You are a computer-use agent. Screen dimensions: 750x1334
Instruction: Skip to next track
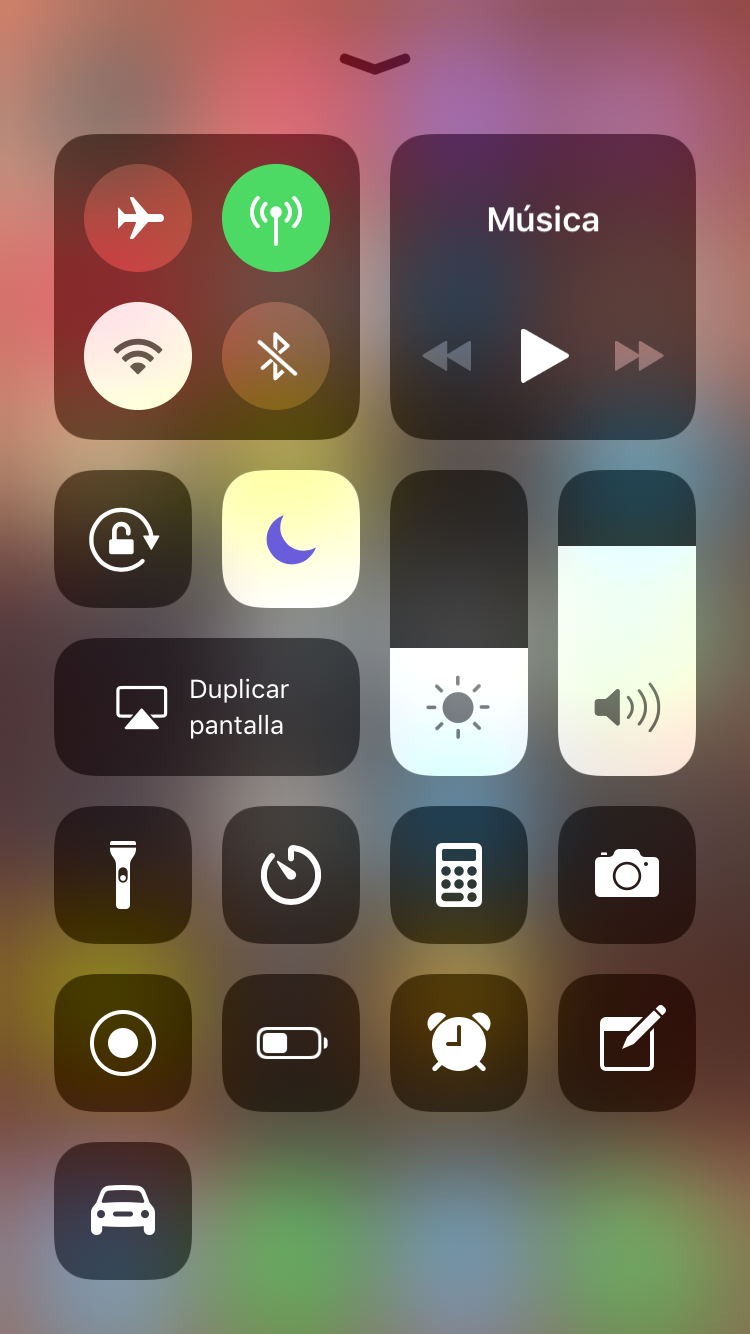(x=639, y=356)
